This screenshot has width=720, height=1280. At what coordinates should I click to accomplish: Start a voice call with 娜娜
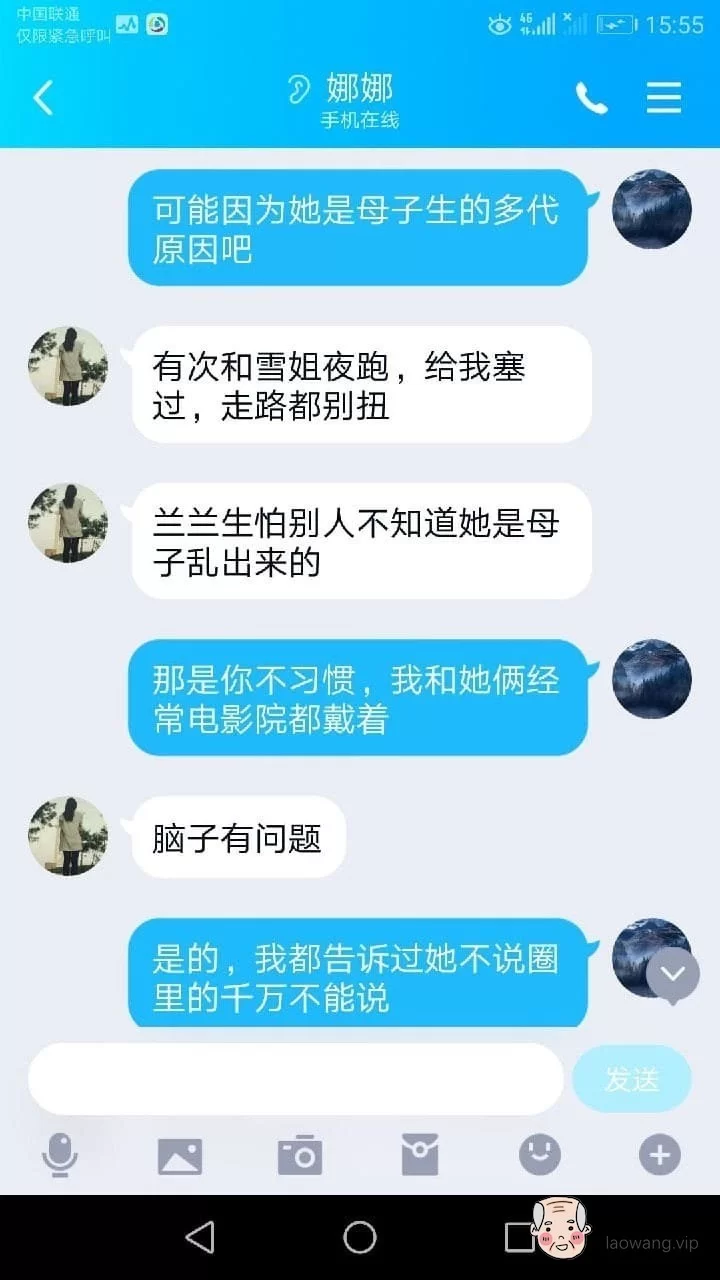[591, 98]
